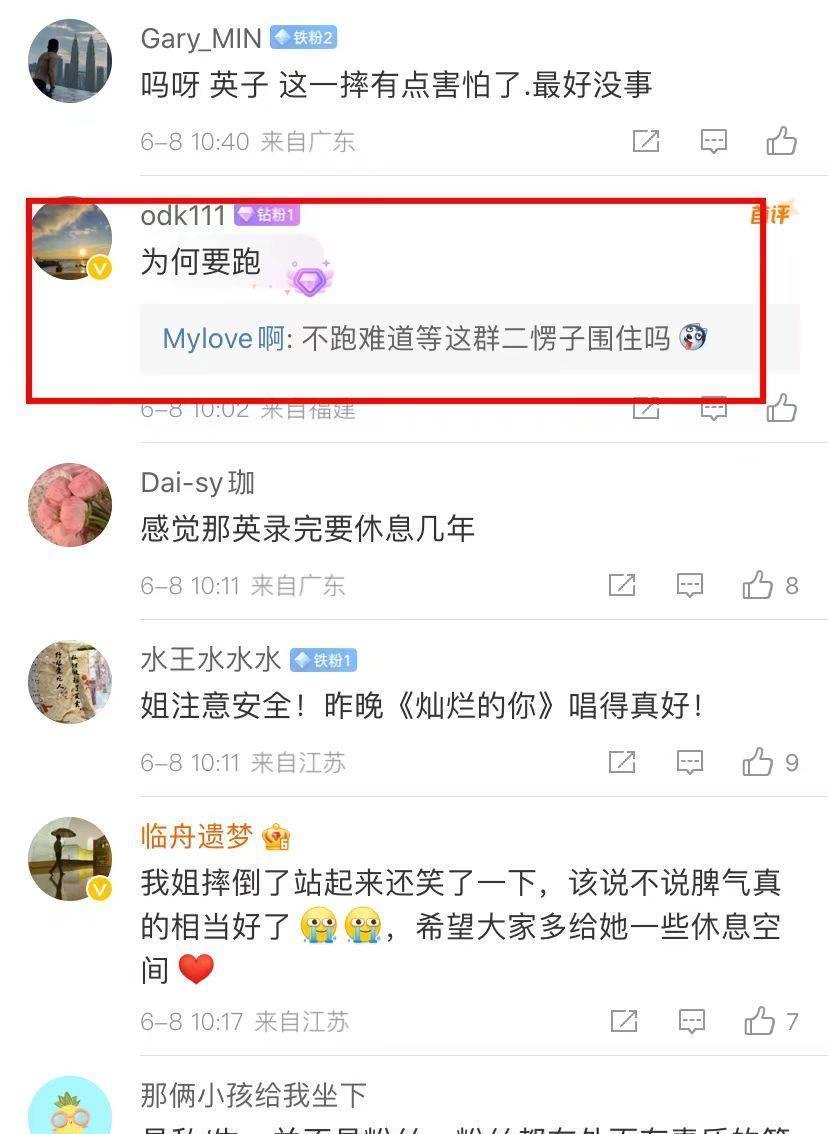Like odk111's comment
The width and height of the screenshot is (828, 1134).
point(782,409)
